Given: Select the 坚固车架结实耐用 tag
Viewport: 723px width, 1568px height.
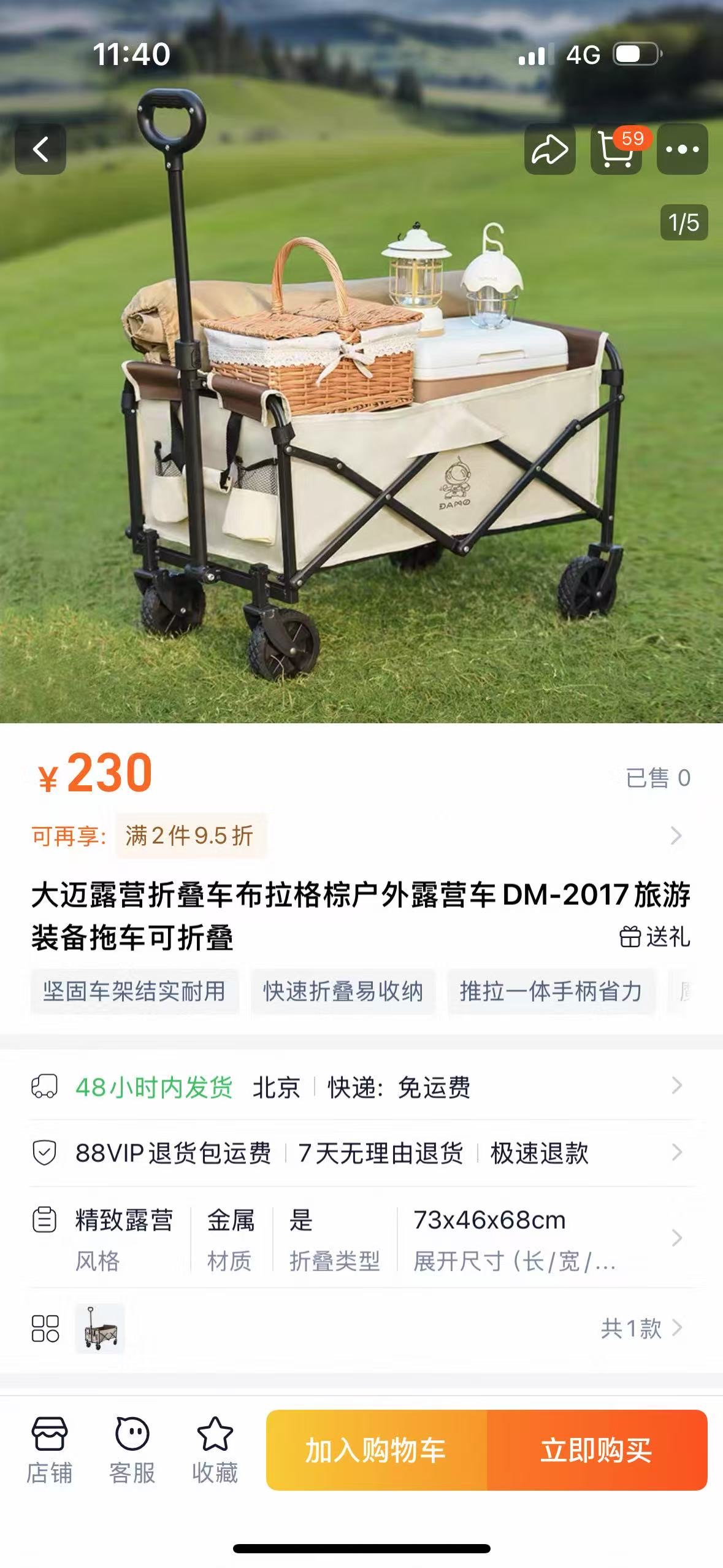Looking at the screenshot, I should [134, 991].
